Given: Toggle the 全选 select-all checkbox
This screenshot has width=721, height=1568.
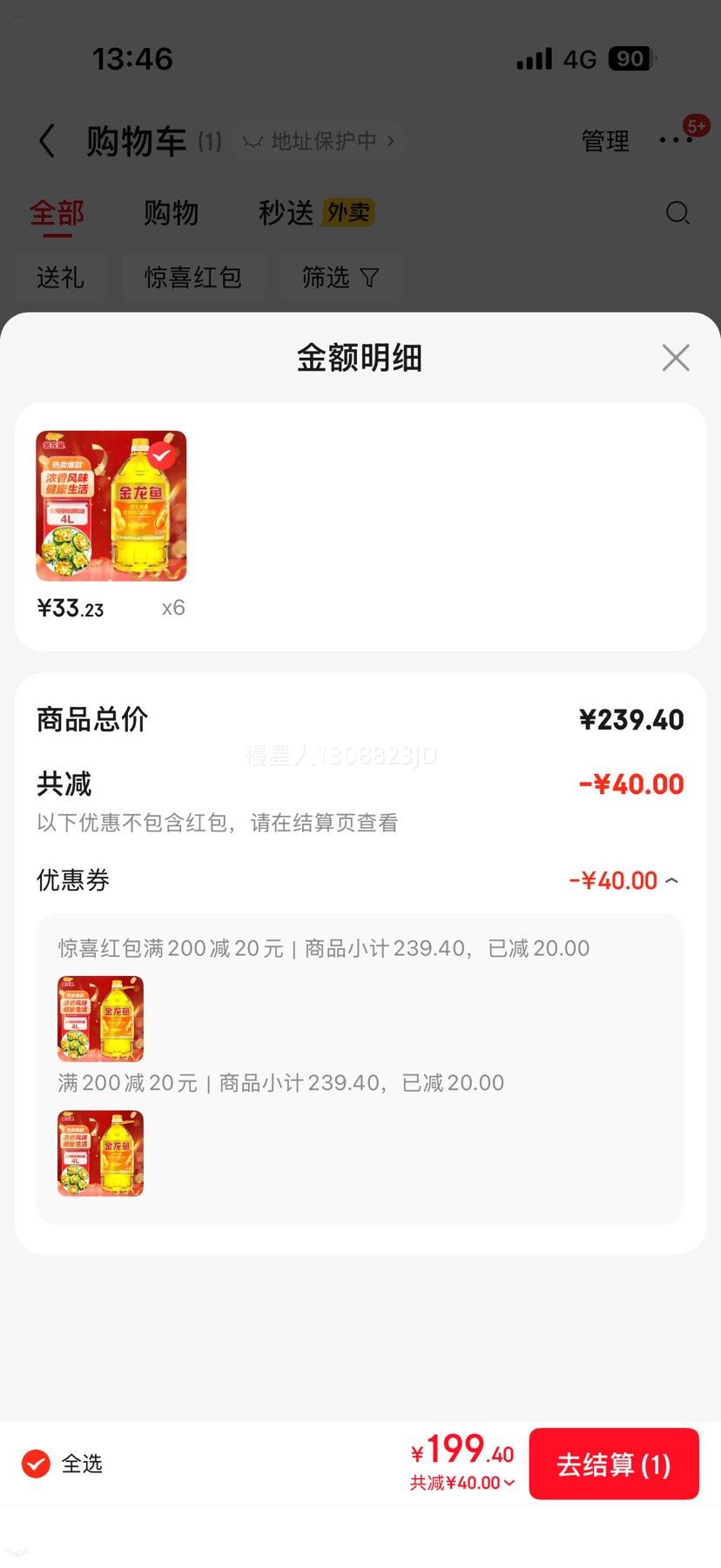Looking at the screenshot, I should (x=36, y=1464).
